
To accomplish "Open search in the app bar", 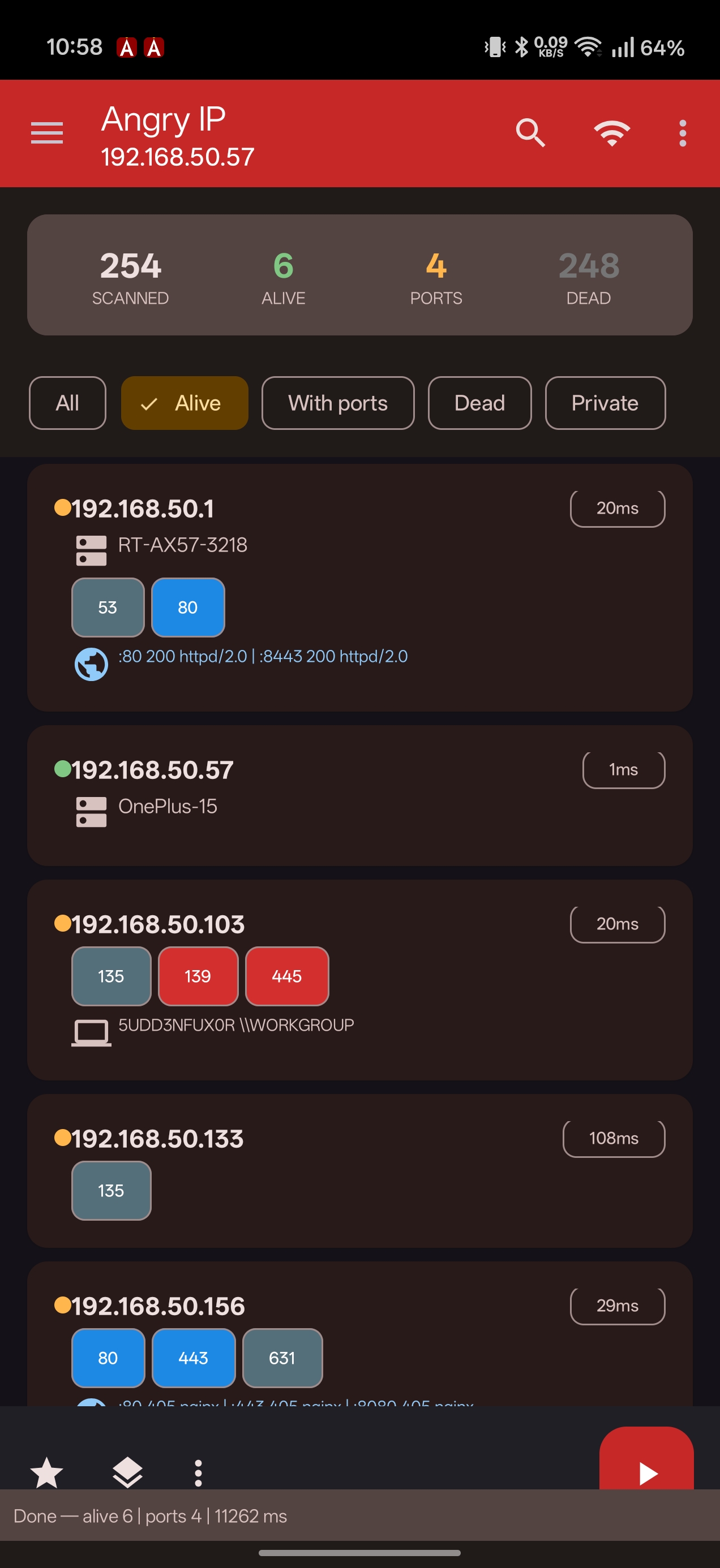I will click(530, 133).
